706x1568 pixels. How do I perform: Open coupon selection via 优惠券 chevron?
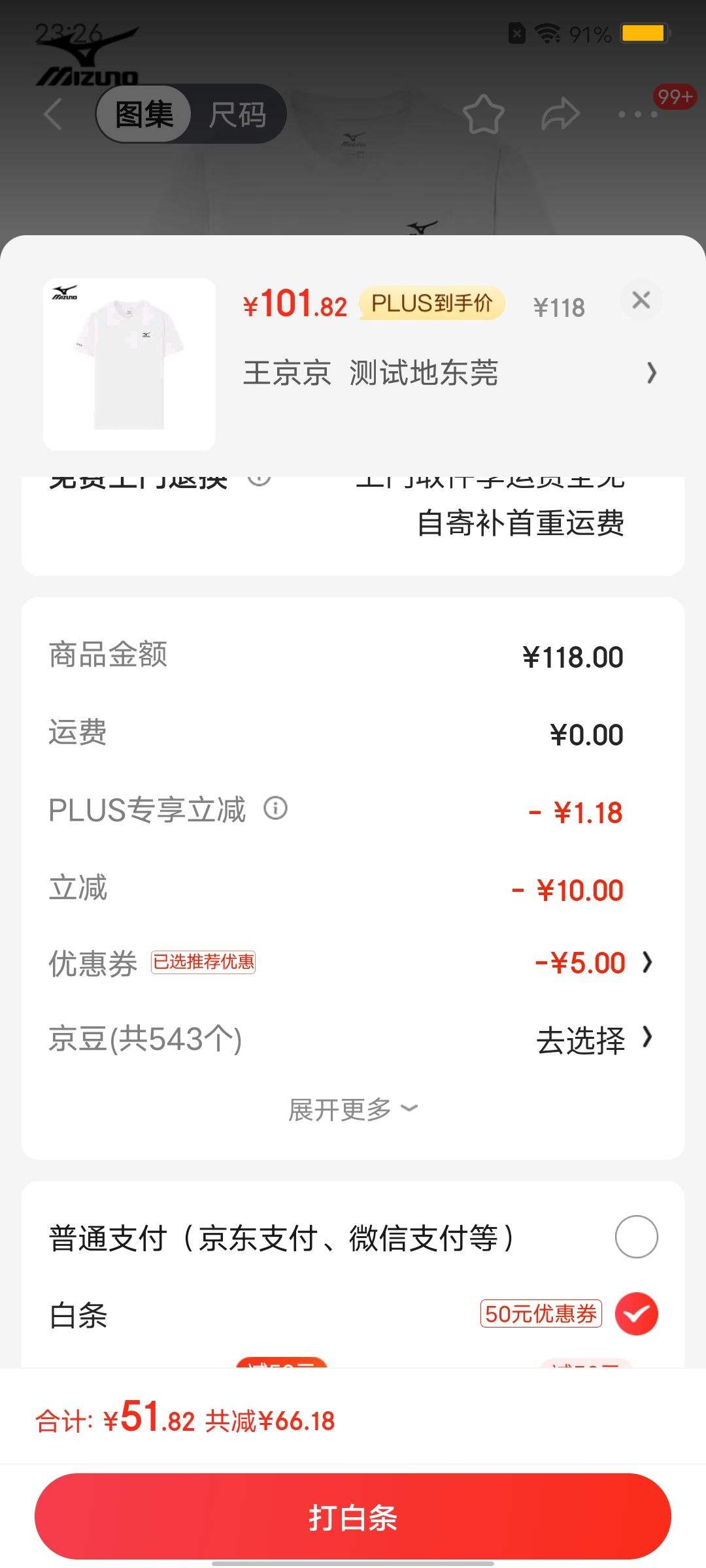pyautogui.click(x=647, y=962)
